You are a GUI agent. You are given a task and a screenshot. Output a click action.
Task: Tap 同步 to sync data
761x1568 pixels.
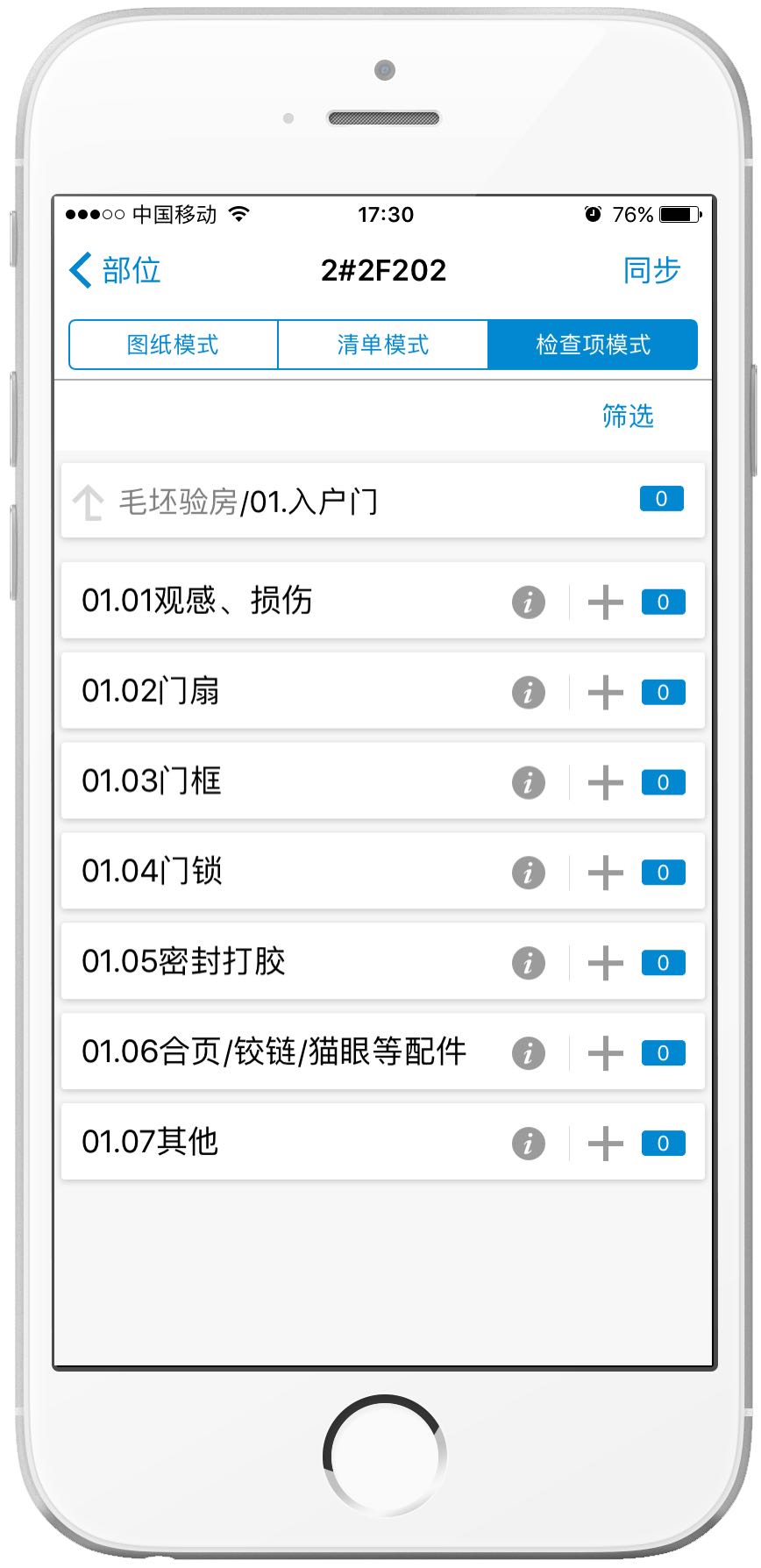[651, 270]
